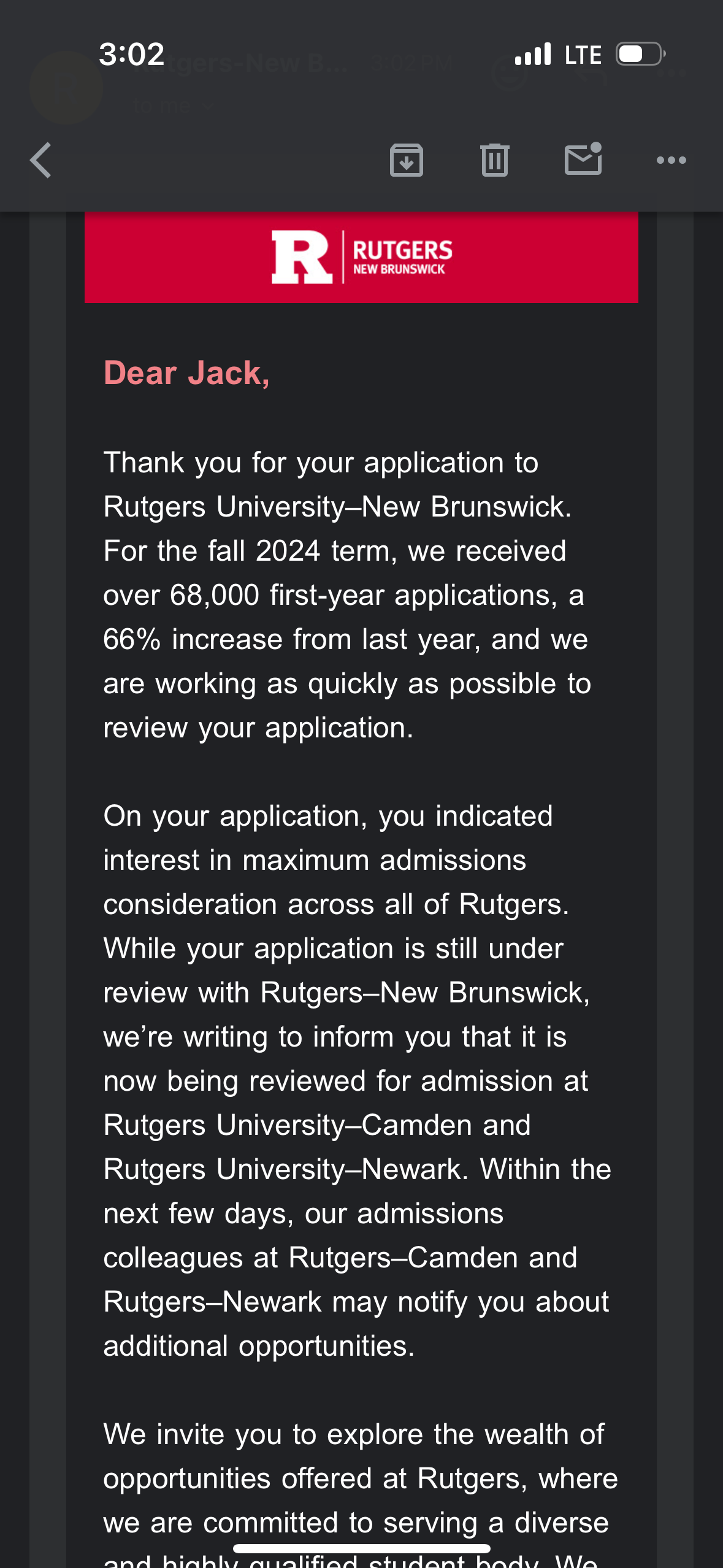
Task: Open the more options menu
Action: pos(671,161)
